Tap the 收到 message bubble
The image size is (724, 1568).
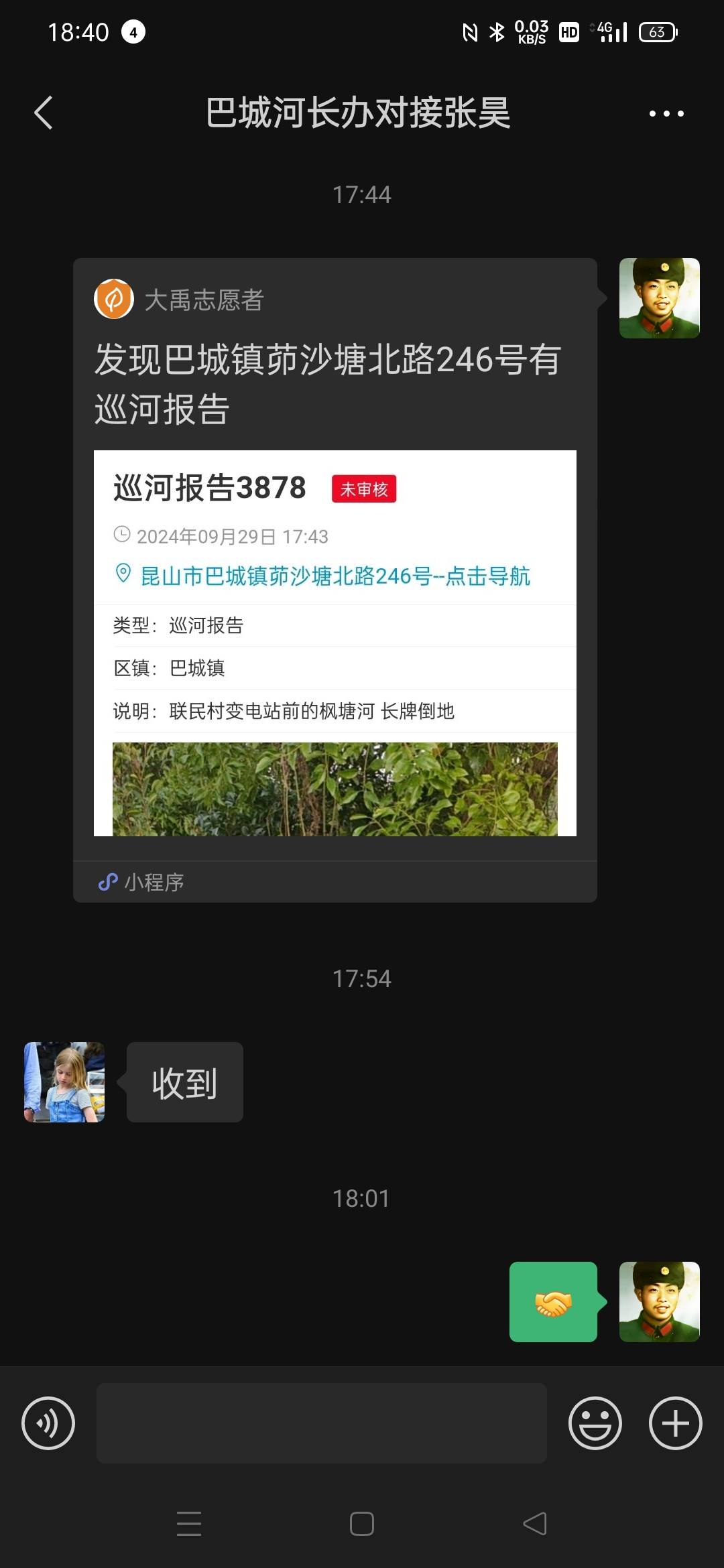(x=184, y=1082)
